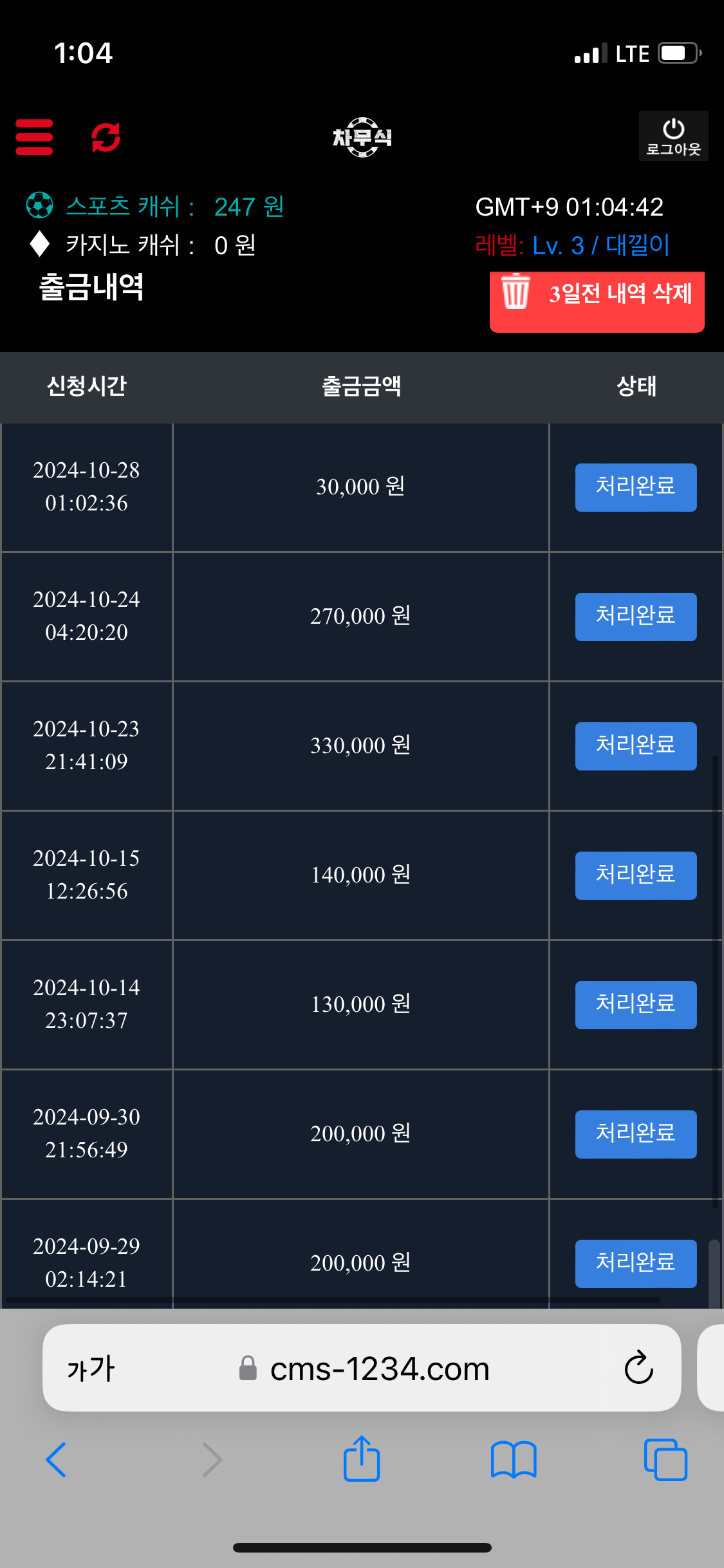Viewport: 724px width, 1568px height.
Task: Show all open Safari tabs
Action: point(665,1460)
